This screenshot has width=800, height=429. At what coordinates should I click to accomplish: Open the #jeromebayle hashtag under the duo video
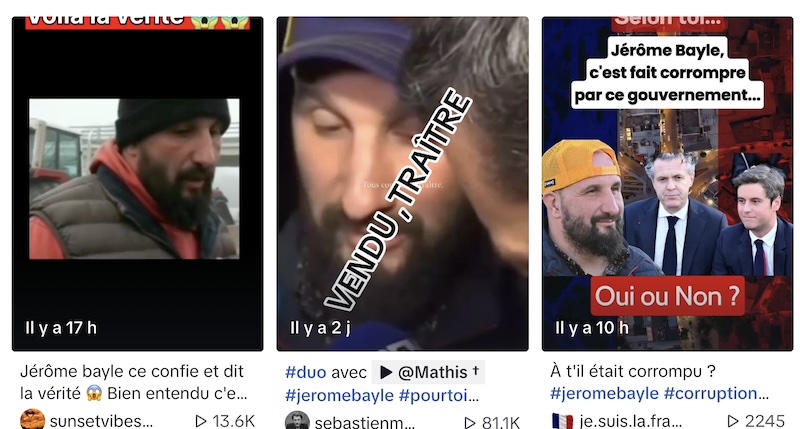pos(338,395)
